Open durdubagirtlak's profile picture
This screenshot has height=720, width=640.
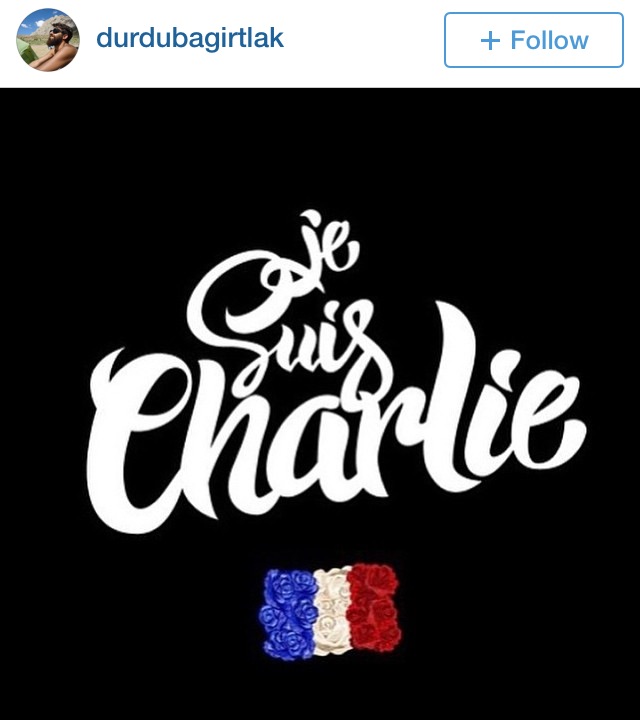tap(48, 40)
